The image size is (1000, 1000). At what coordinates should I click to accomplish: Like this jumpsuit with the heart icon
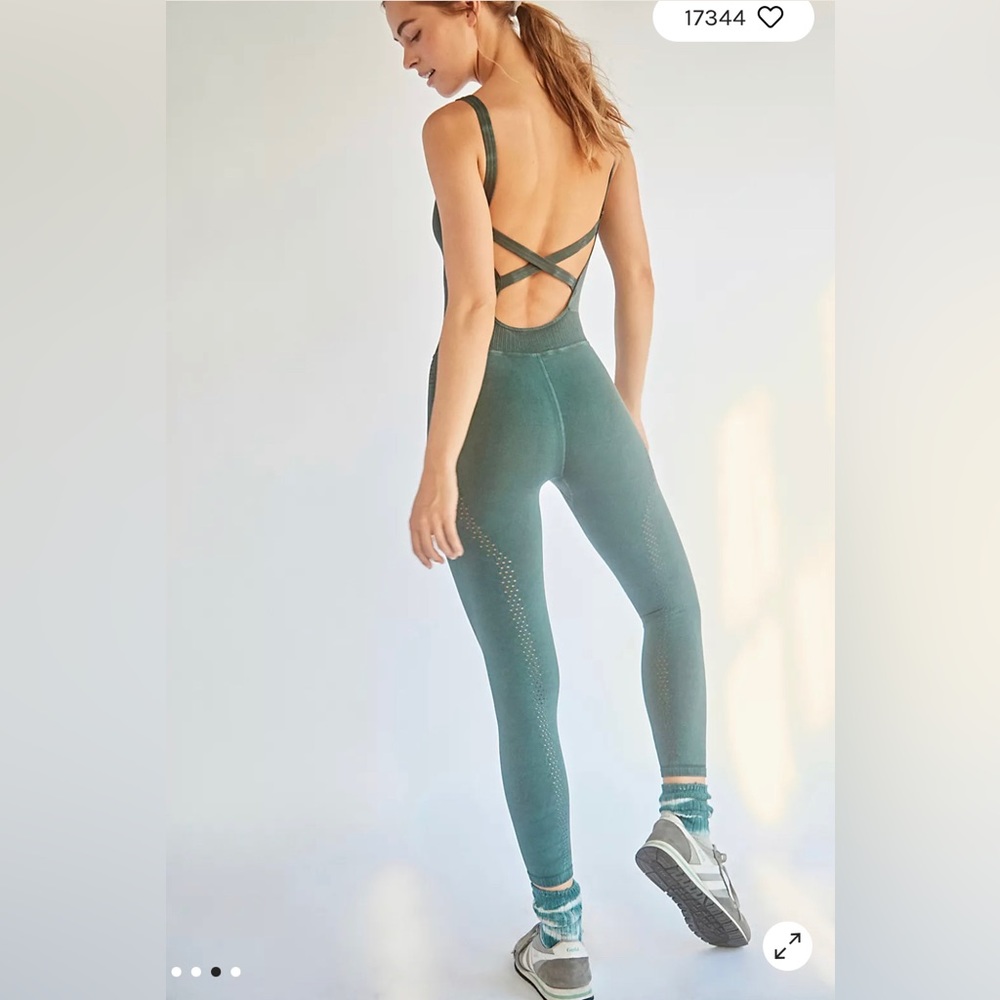pos(770,18)
